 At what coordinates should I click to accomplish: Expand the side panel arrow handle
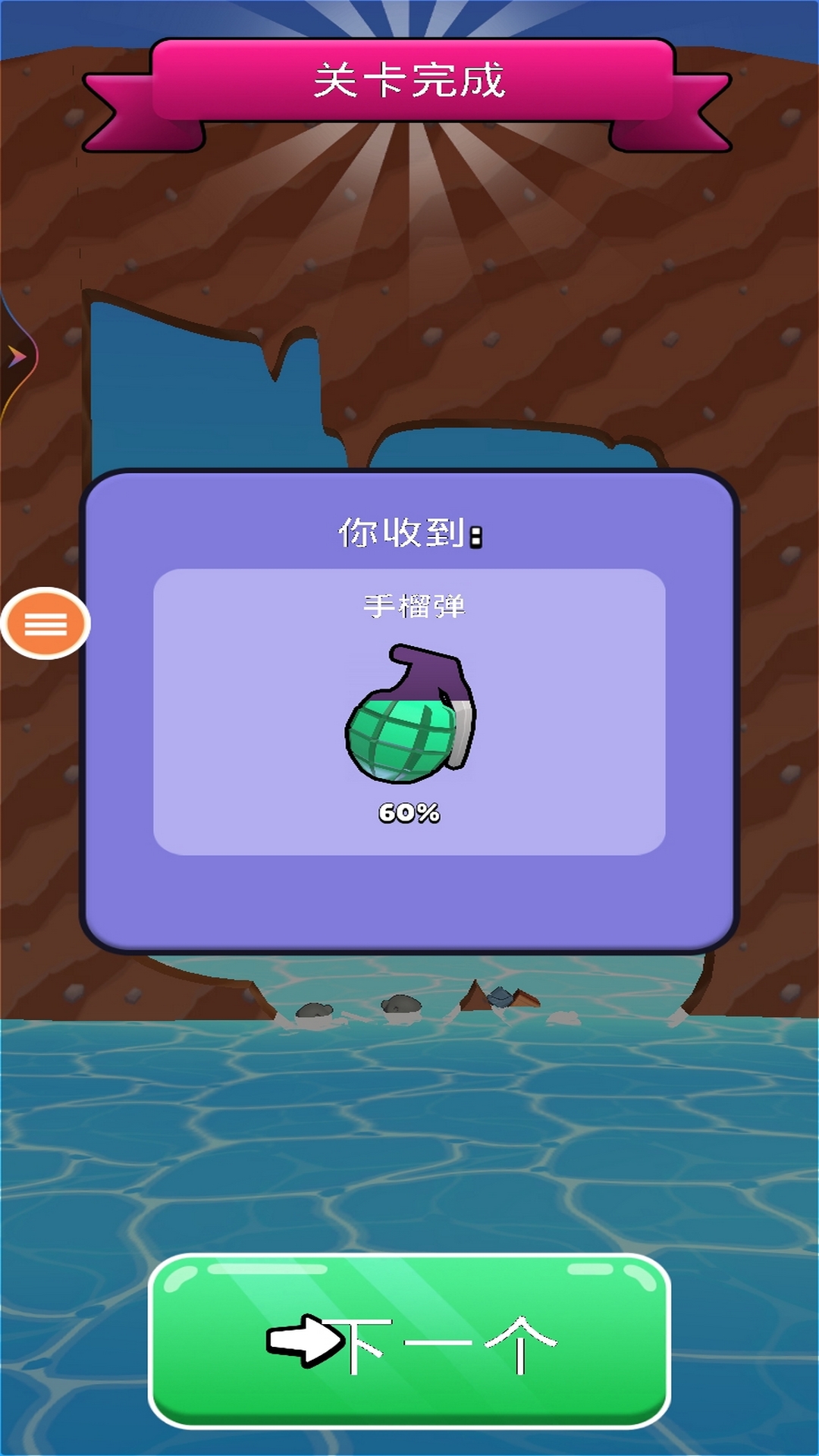click(x=17, y=356)
